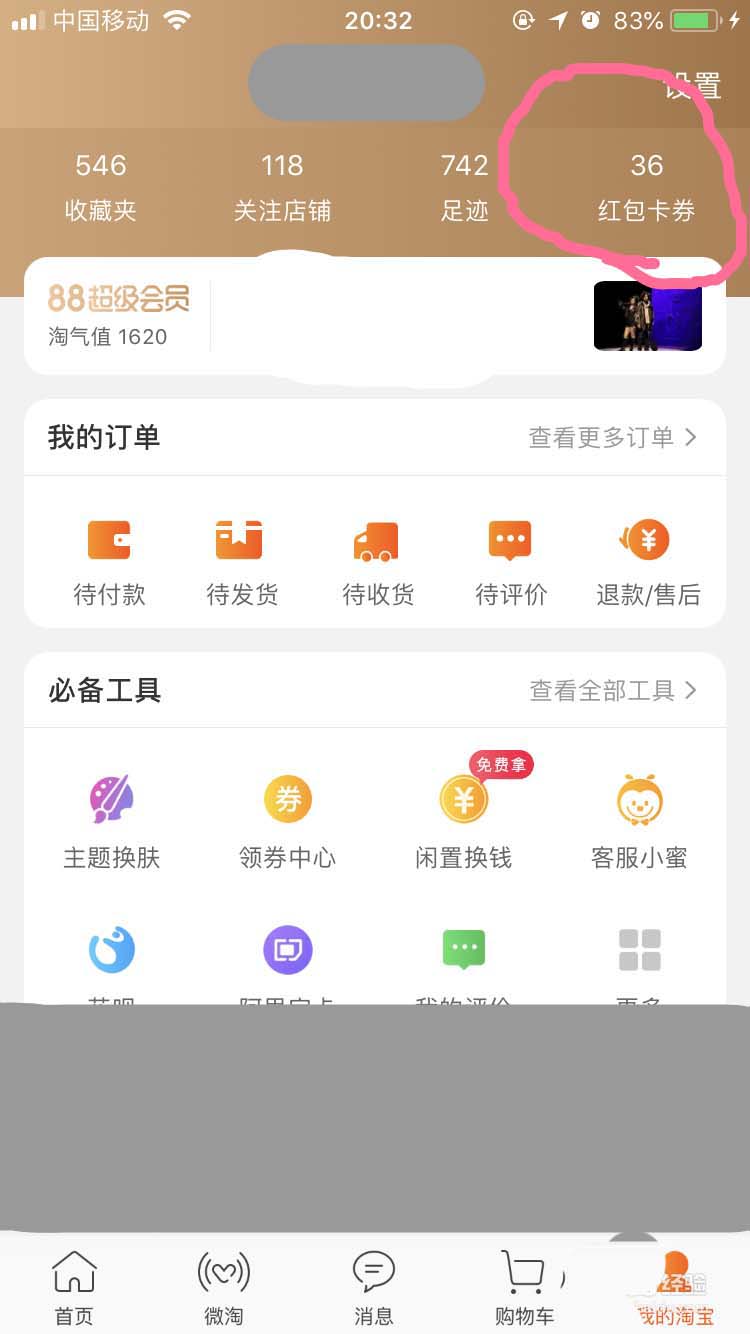Tap 查看全部工具 link

click(612, 691)
